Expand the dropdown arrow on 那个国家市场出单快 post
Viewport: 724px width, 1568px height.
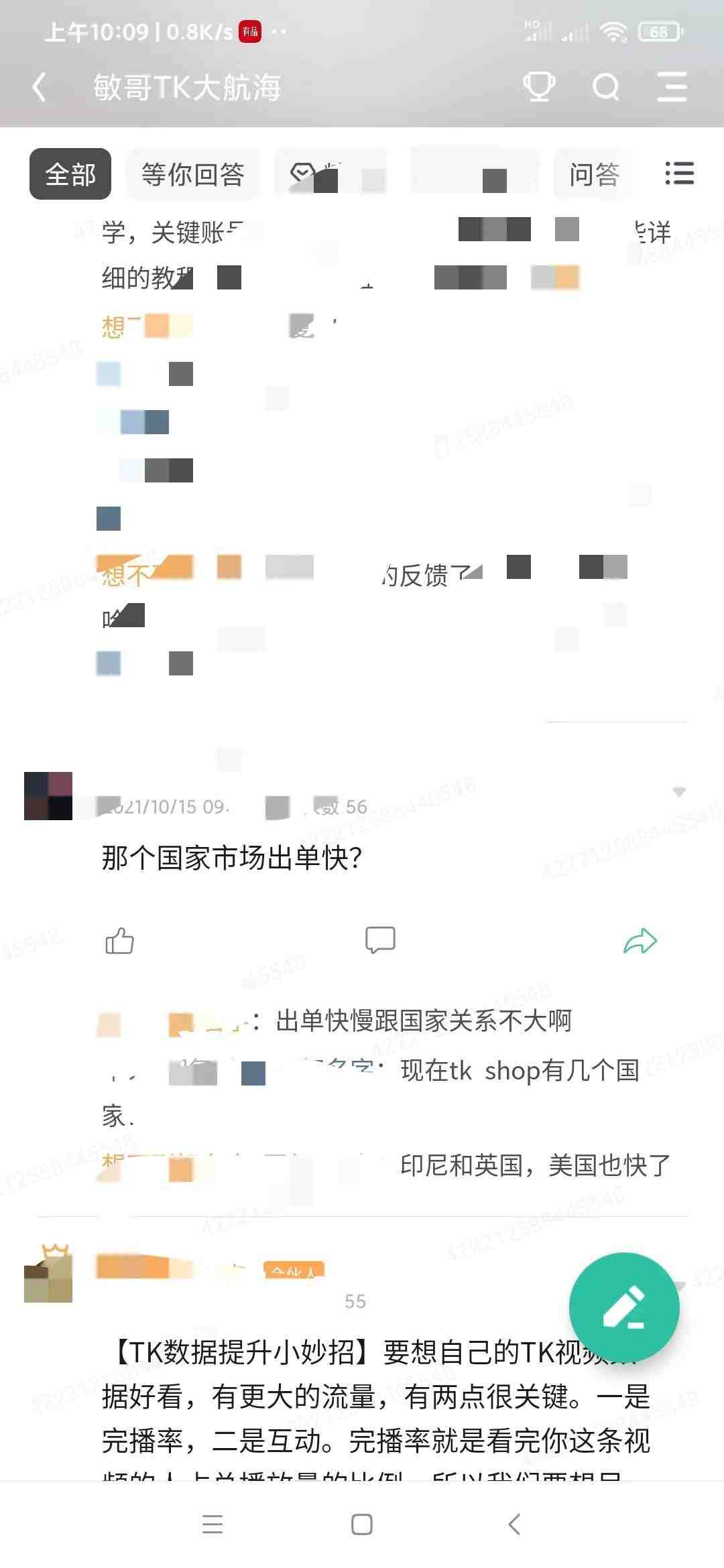[679, 792]
